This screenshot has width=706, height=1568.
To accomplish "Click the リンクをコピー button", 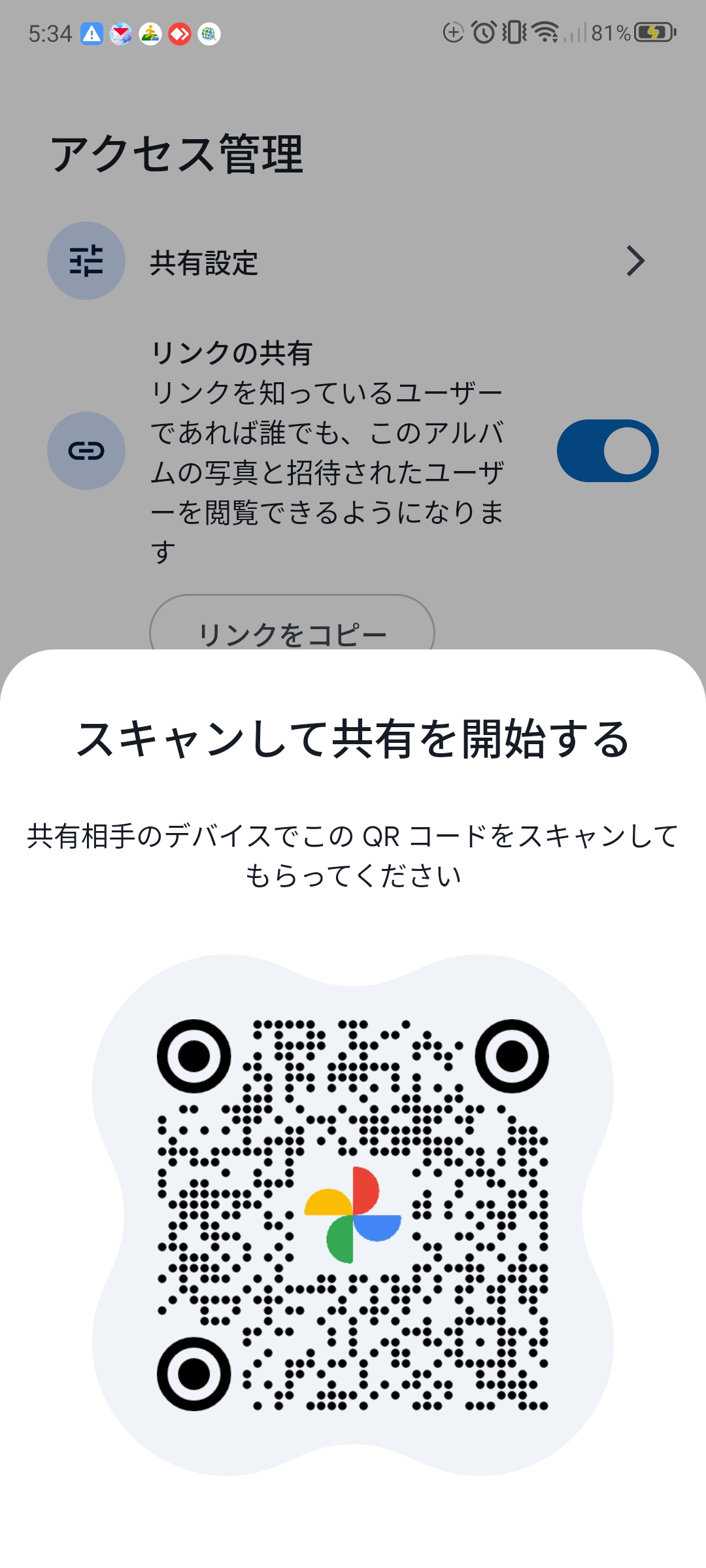I will tap(292, 630).
